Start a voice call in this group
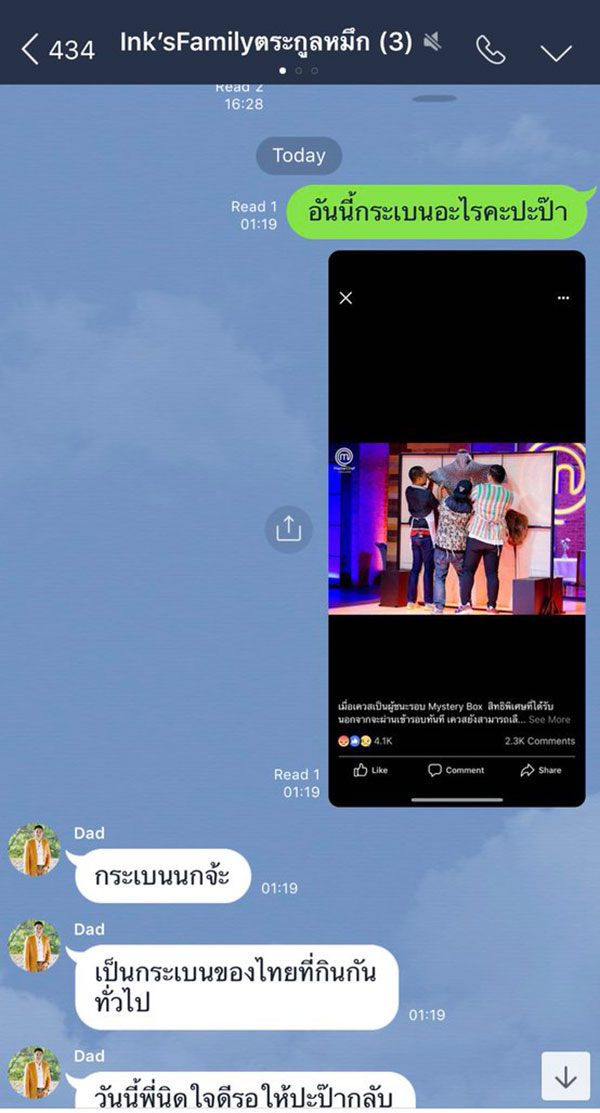This screenshot has height=1113, width=600. click(x=490, y=50)
